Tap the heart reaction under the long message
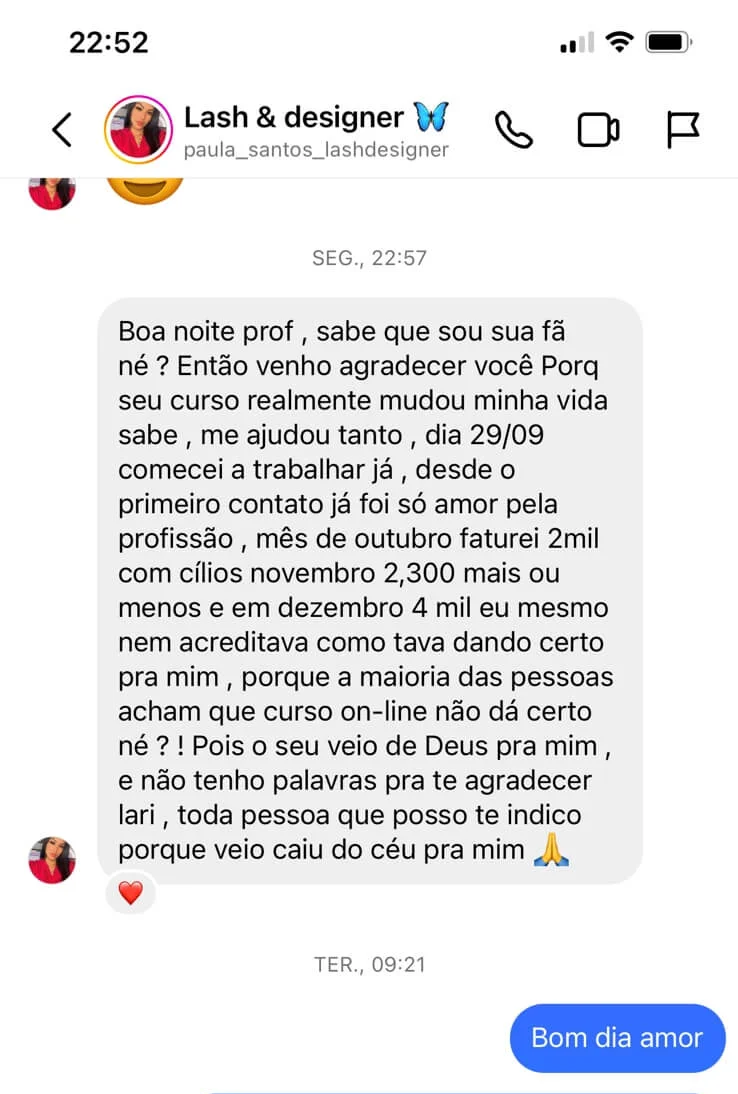 [131, 892]
